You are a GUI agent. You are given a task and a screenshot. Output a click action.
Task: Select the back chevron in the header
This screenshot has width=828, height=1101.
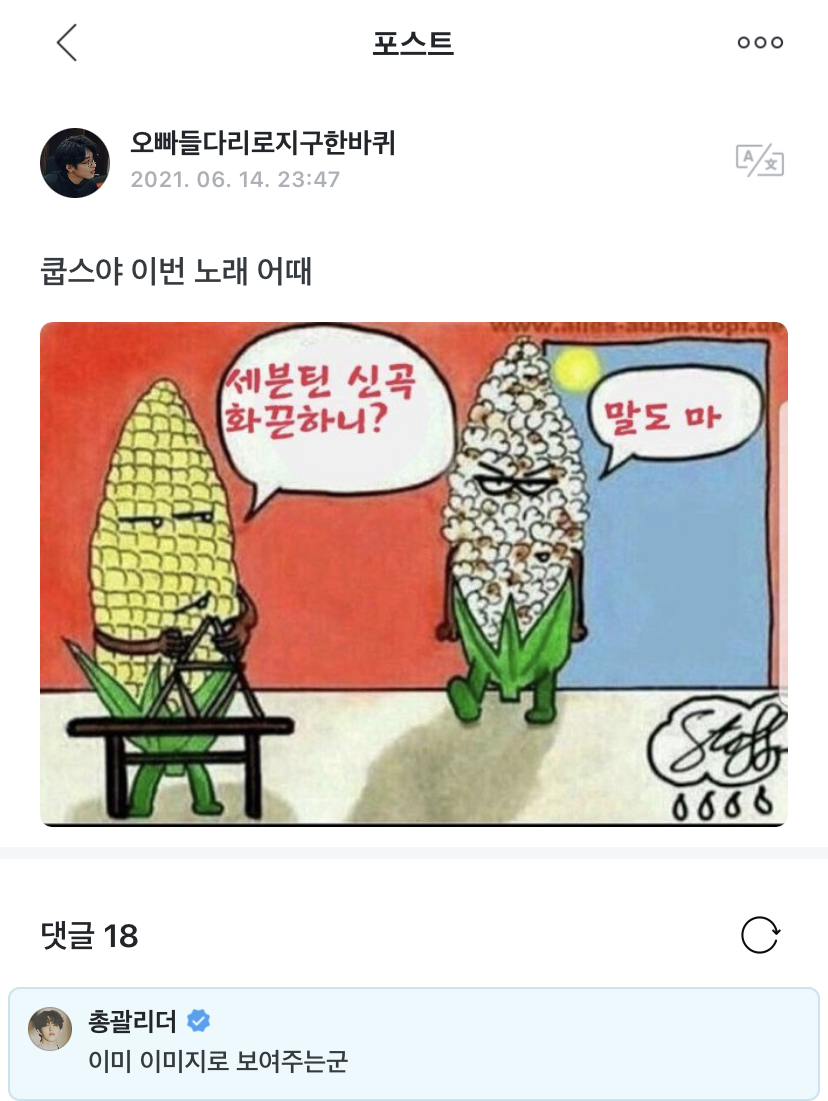pyautogui.click(x=67, y=44)
